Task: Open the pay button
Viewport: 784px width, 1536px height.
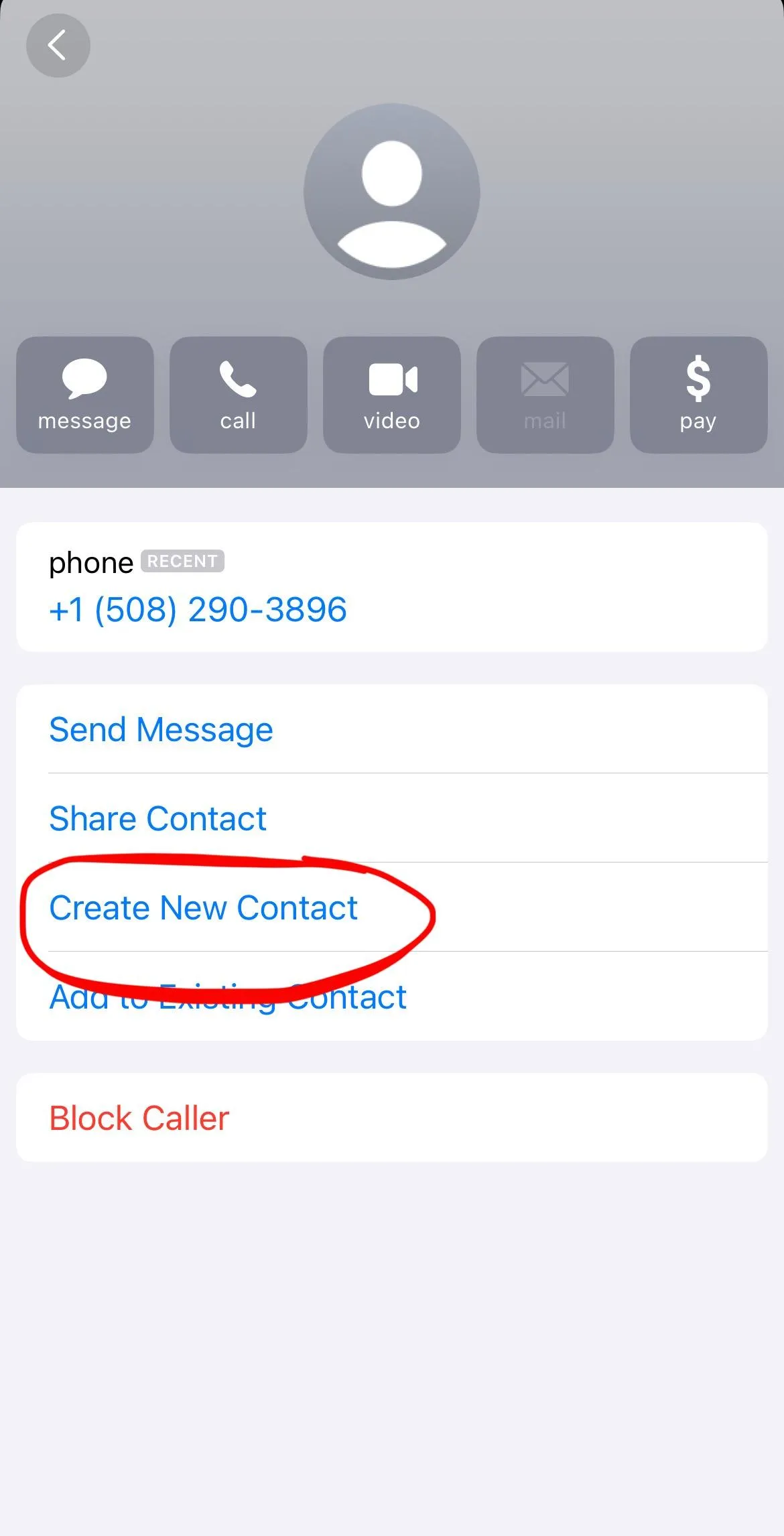Action: (699, 395)
